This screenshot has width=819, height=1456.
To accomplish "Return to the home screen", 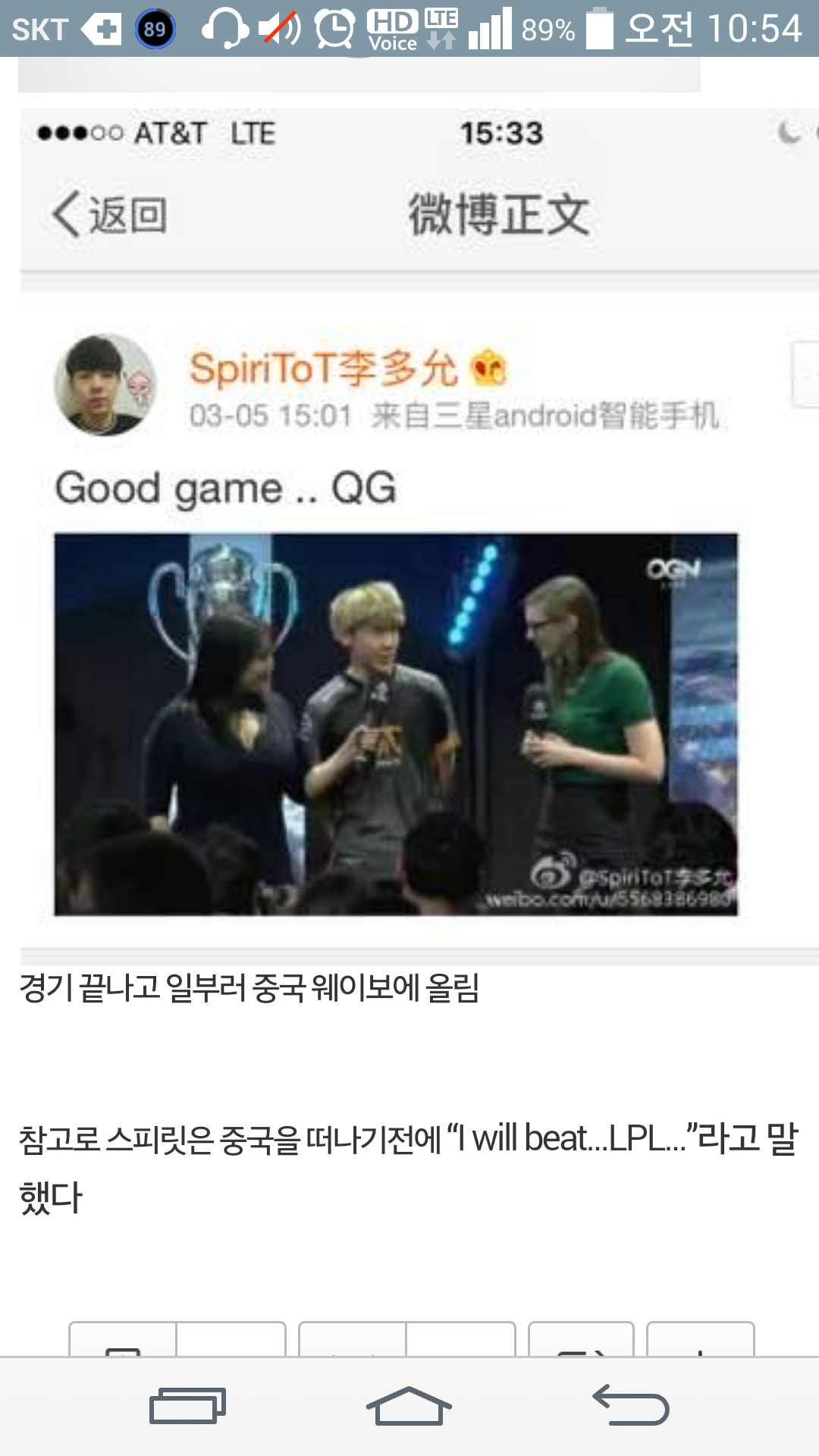I will [x=409, y=1407].
